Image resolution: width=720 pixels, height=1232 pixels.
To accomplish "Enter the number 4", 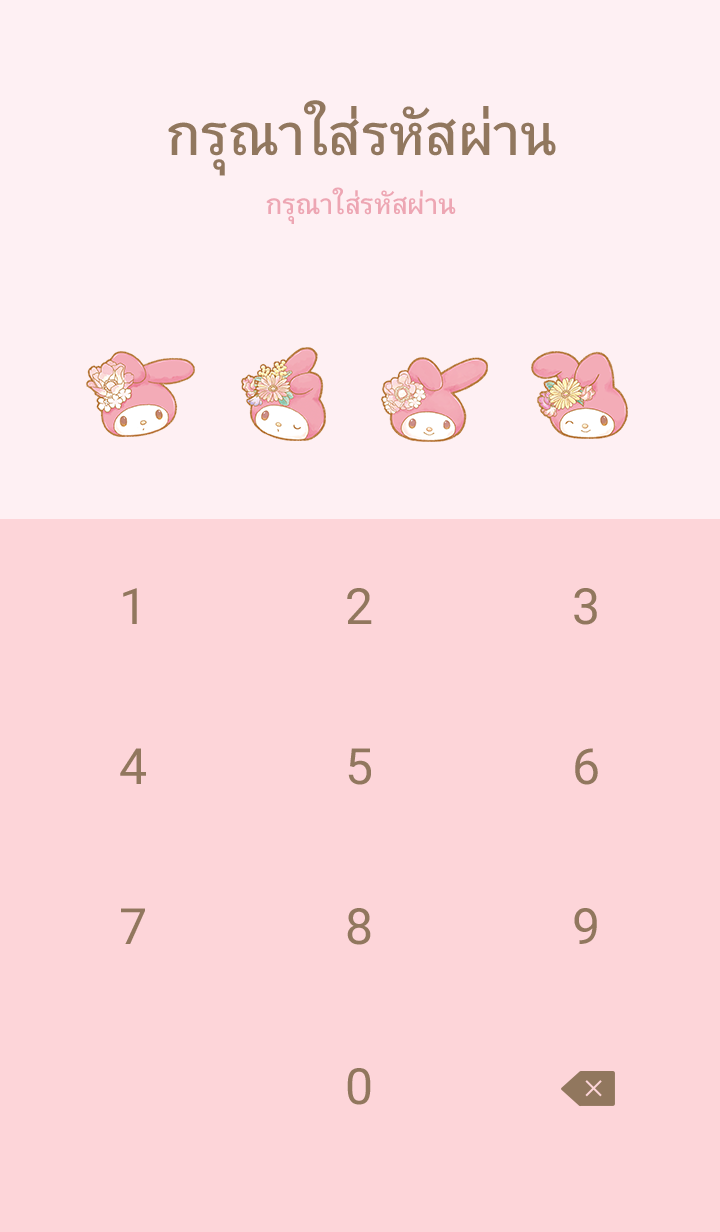I will coord(132,767).
